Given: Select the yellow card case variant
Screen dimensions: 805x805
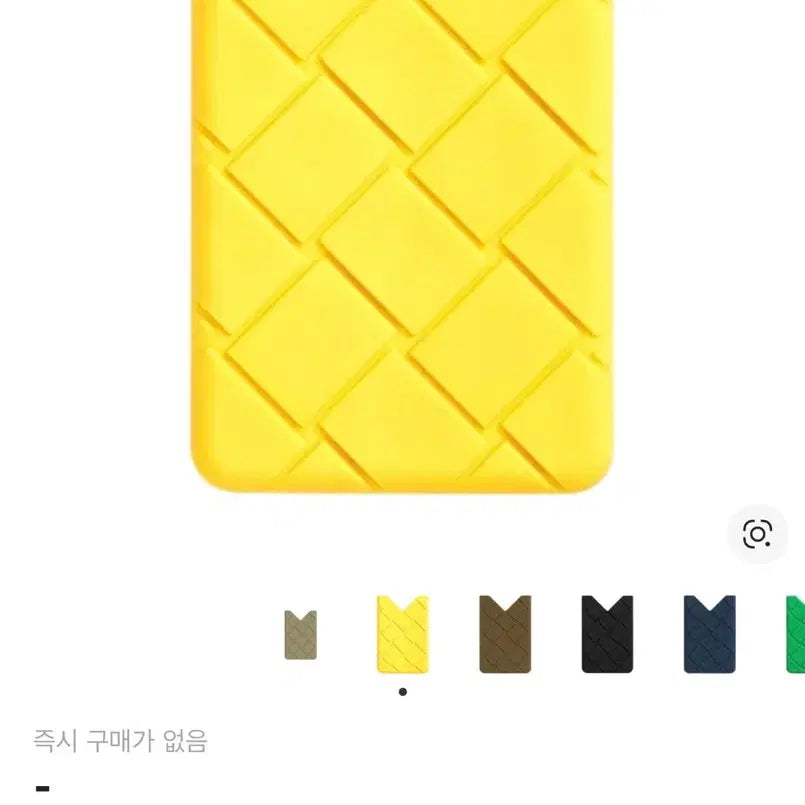Looking at the screenshot, I should (x=402, y=634).
